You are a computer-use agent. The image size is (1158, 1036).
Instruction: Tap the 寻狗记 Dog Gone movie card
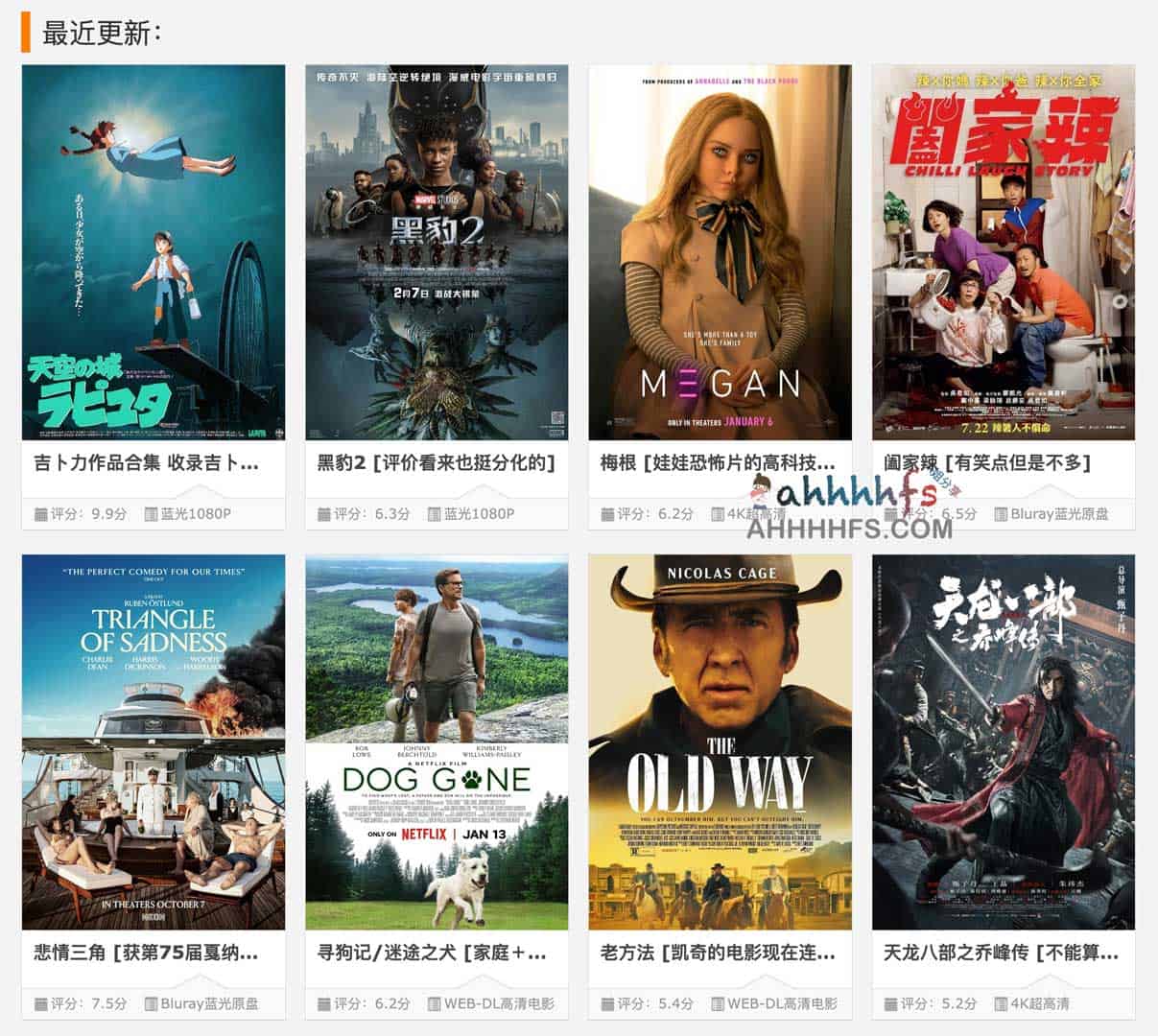click(x=437, y=742)
